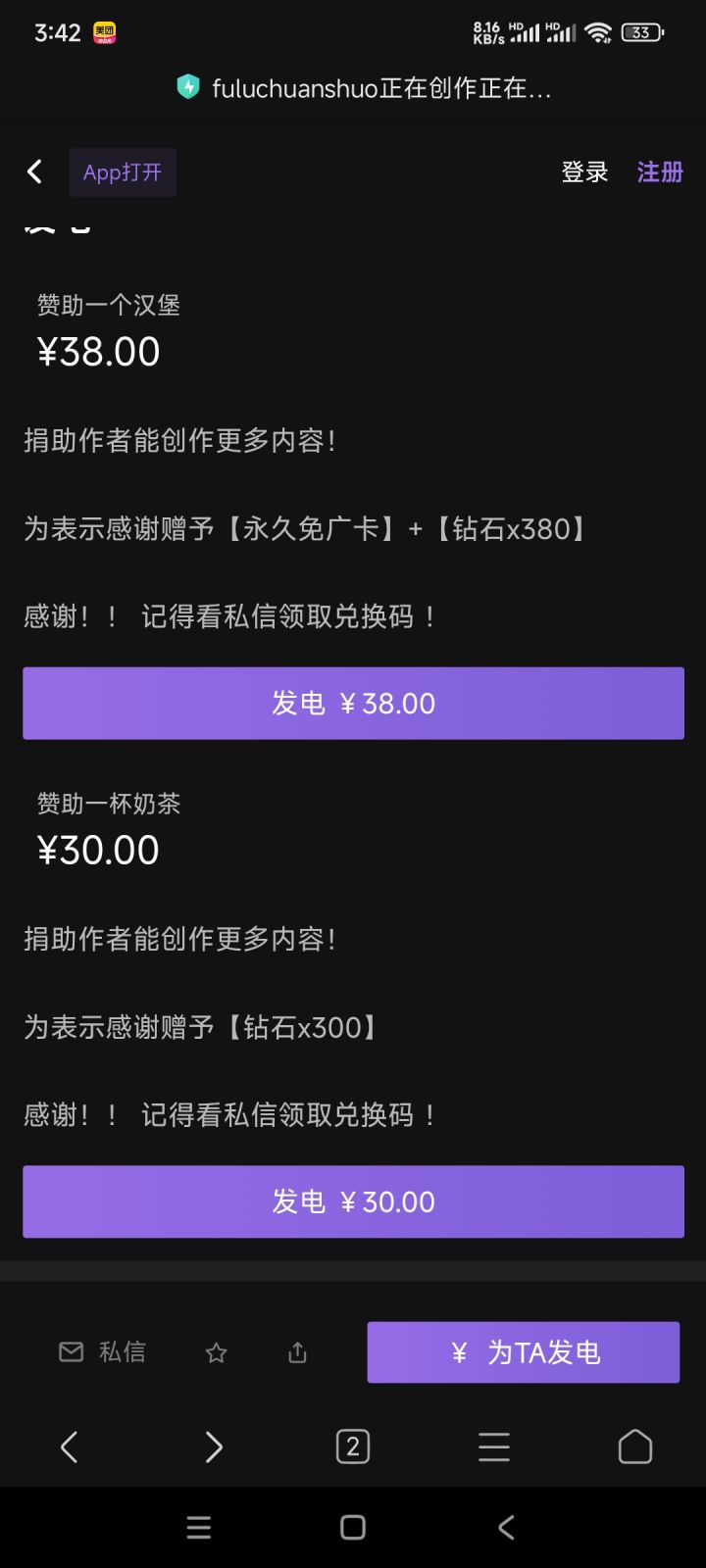Tap the 发电 ¥38.00 button
Viewport: 706px width, 1568px height.
pyautogui.click(x=353, y=703)
